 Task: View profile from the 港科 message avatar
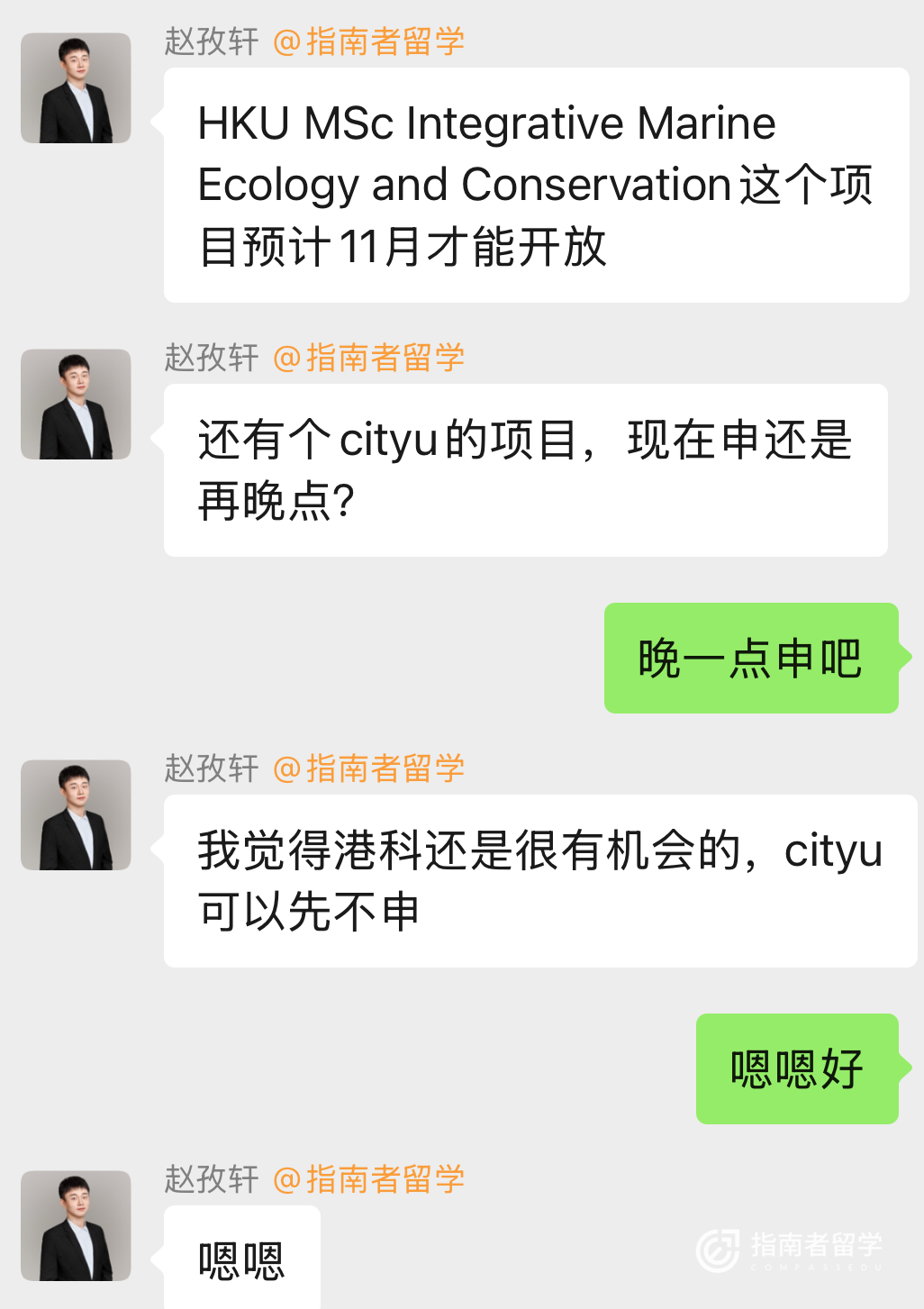click(76, 815)
